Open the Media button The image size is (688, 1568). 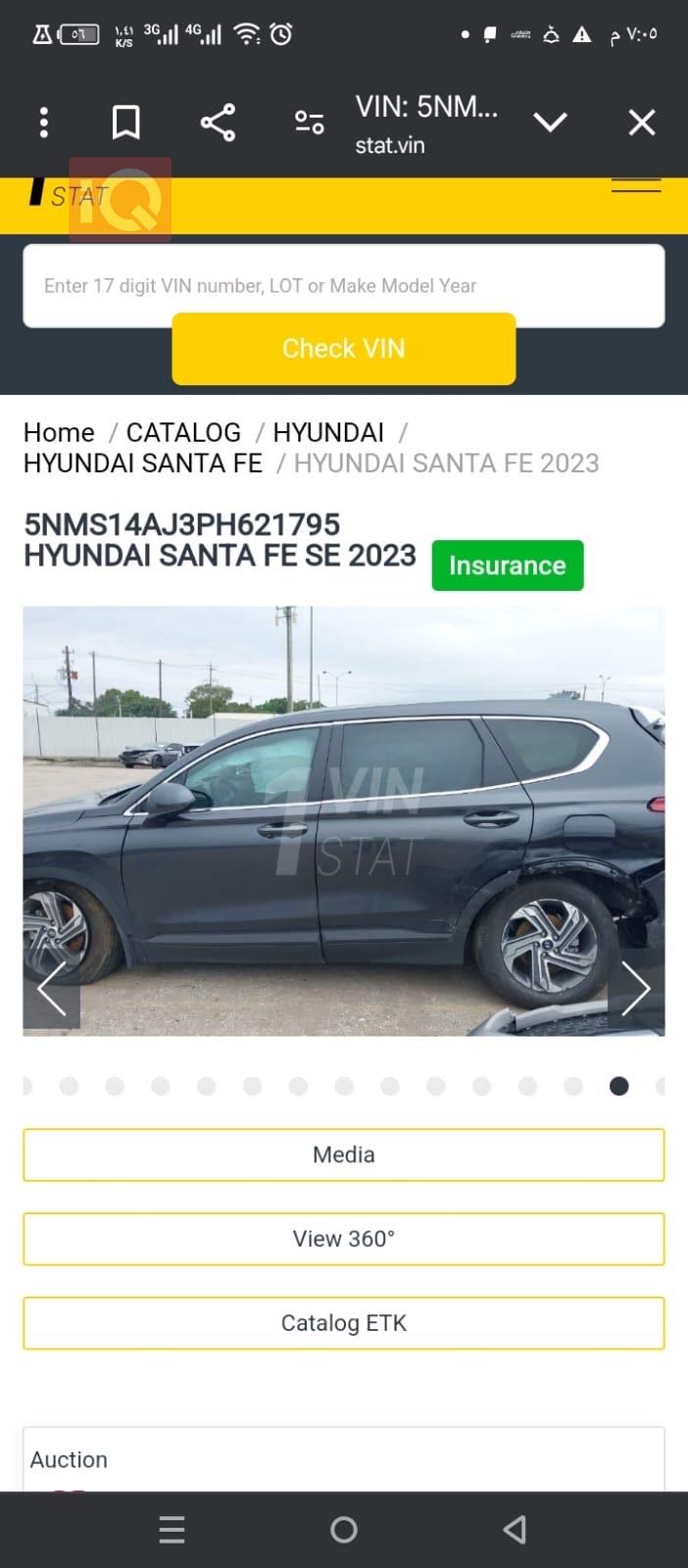pyautogui.click(x=343, y=1154)
